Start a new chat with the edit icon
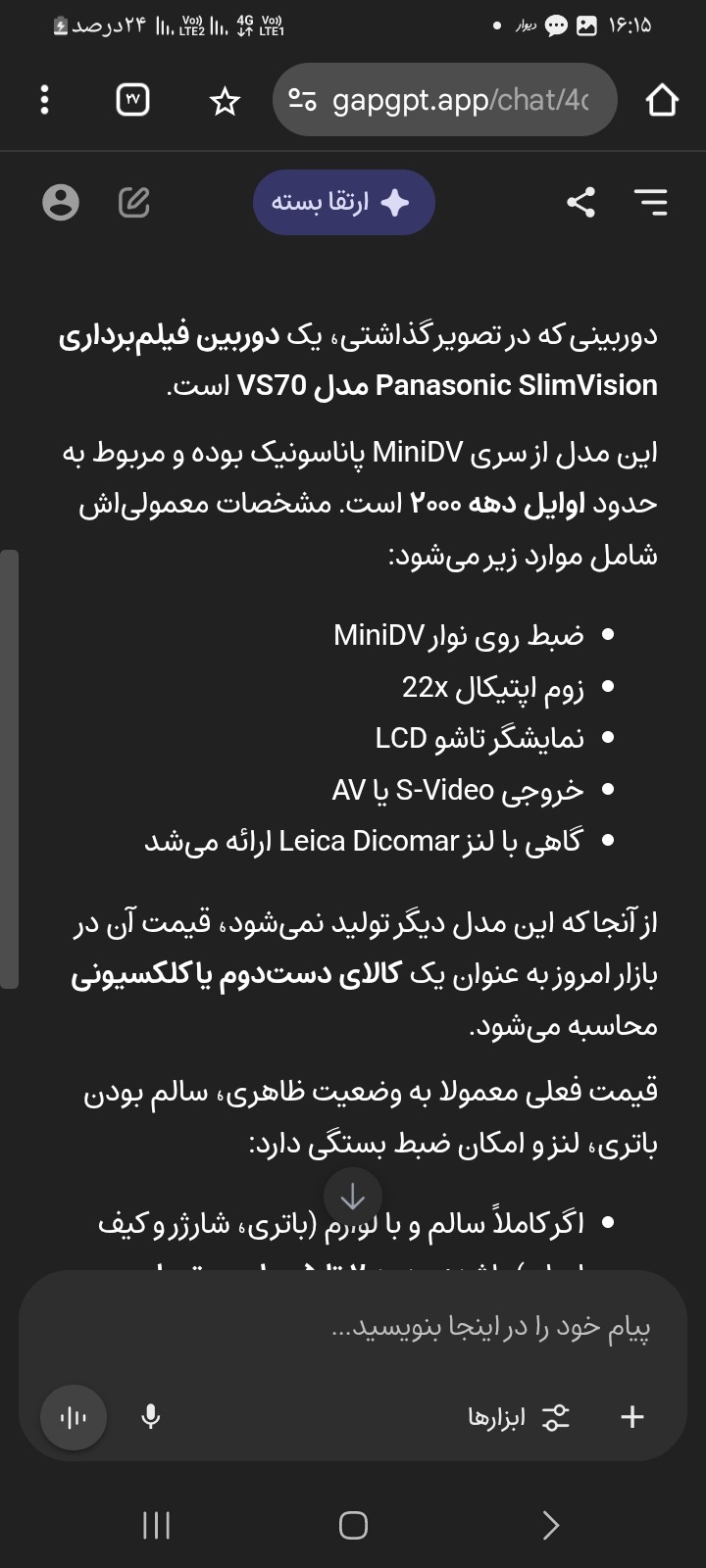 pos(133,202)
